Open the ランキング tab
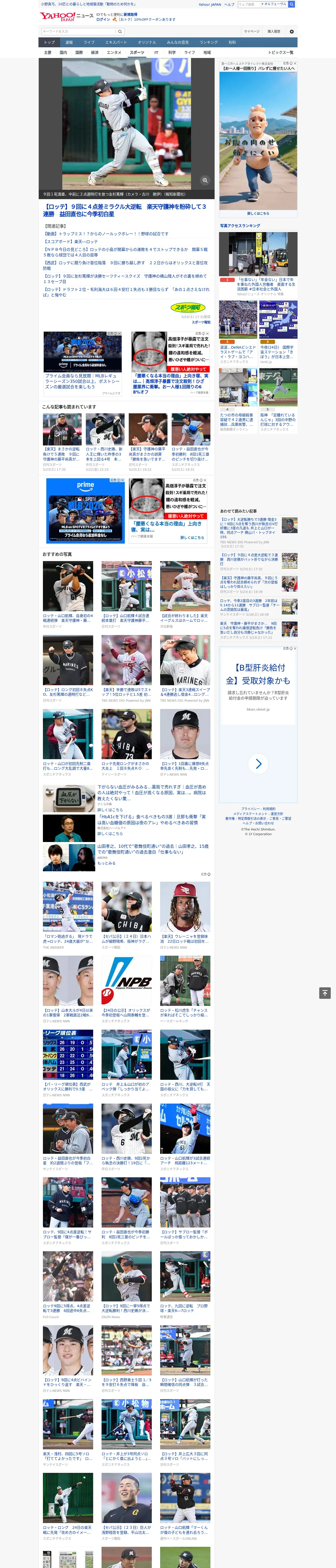The height and width of the screenshot is (1568, 336). coord(209,43)
